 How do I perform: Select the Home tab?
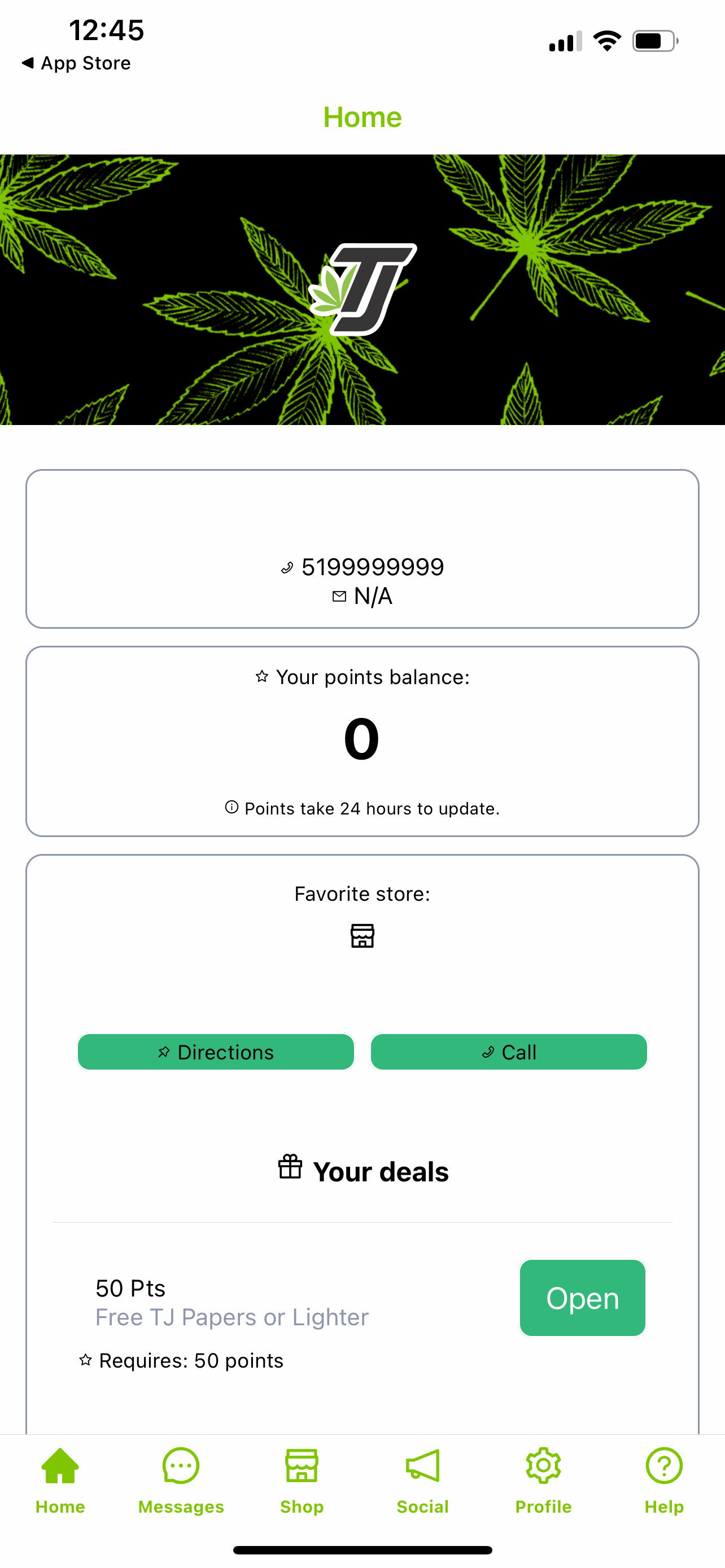tap(60, 1481)
